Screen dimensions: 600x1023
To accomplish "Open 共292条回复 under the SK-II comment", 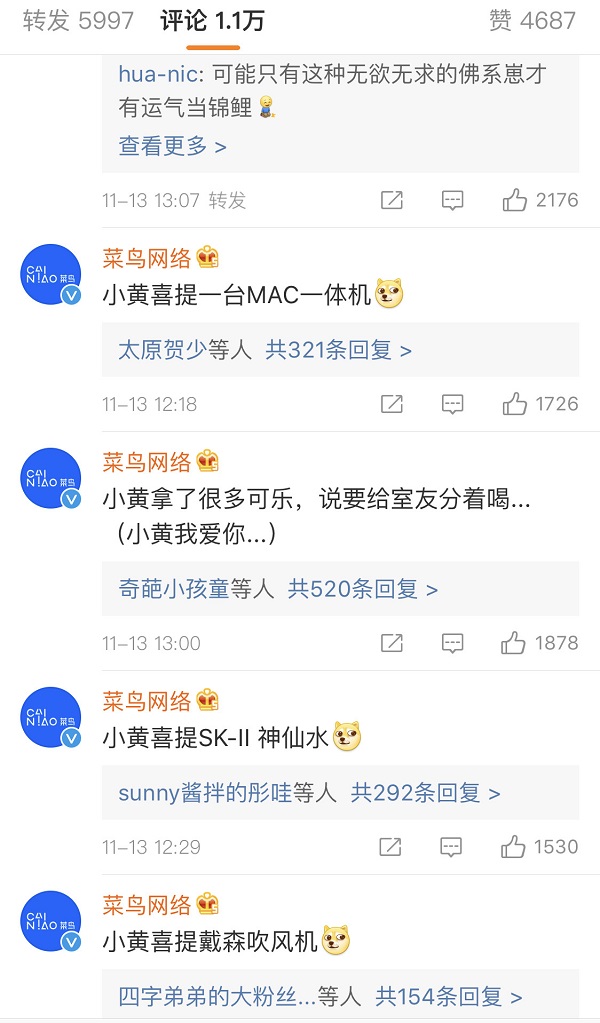I will point(425,793).
